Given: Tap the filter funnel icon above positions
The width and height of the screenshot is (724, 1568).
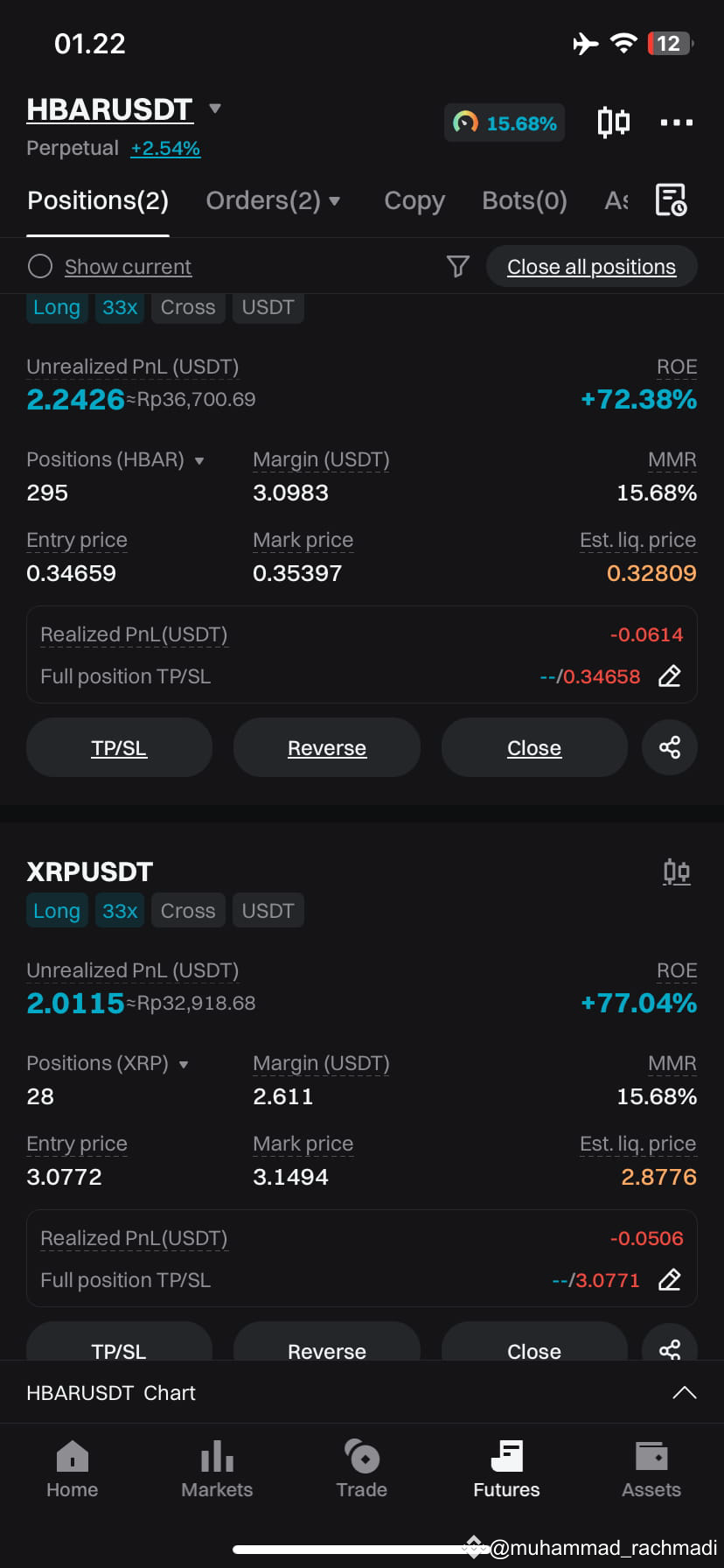Looking at the screenshot, I should (x=458, y=266).
